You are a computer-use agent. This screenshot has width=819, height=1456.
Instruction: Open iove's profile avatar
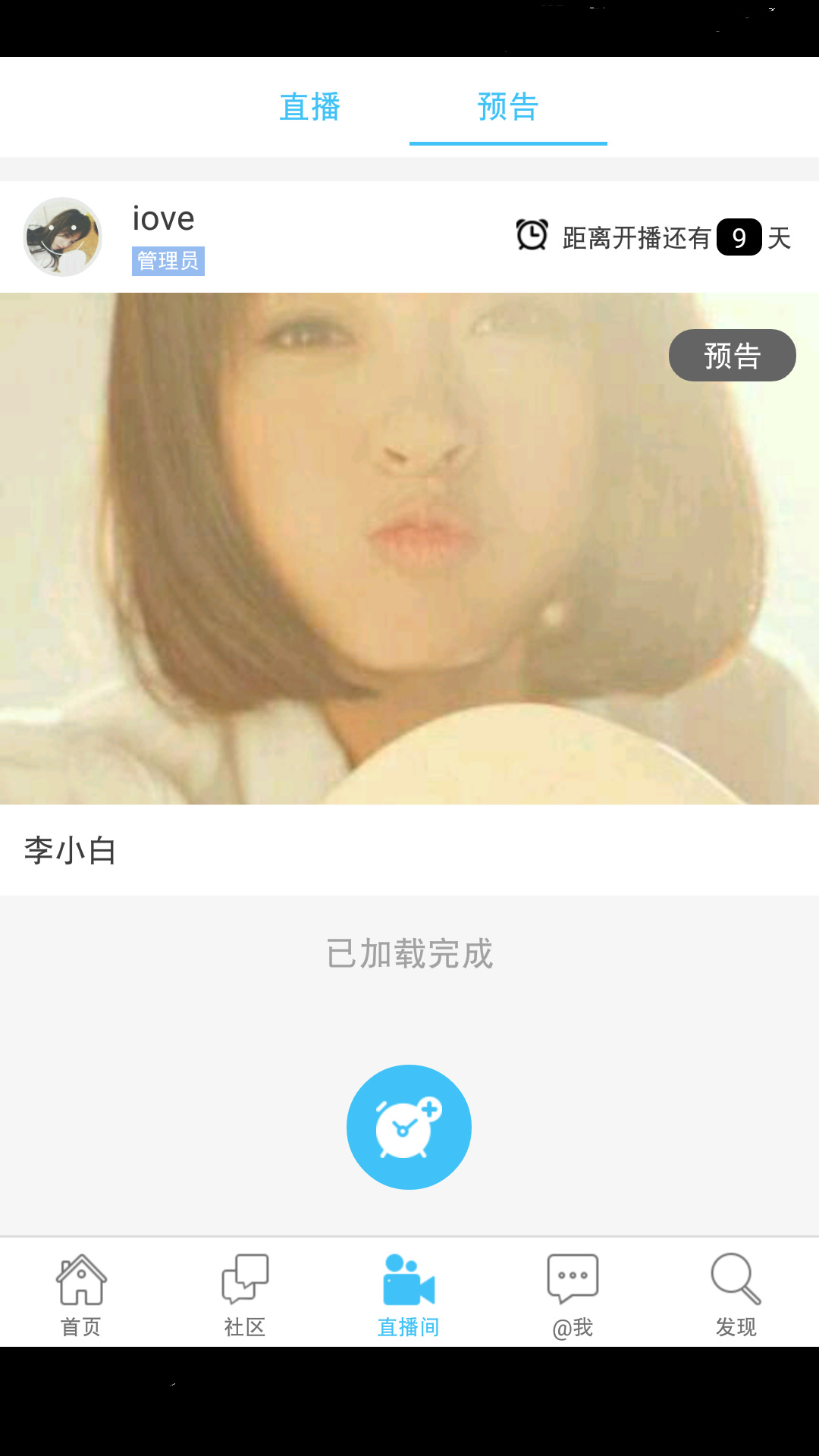63,237
